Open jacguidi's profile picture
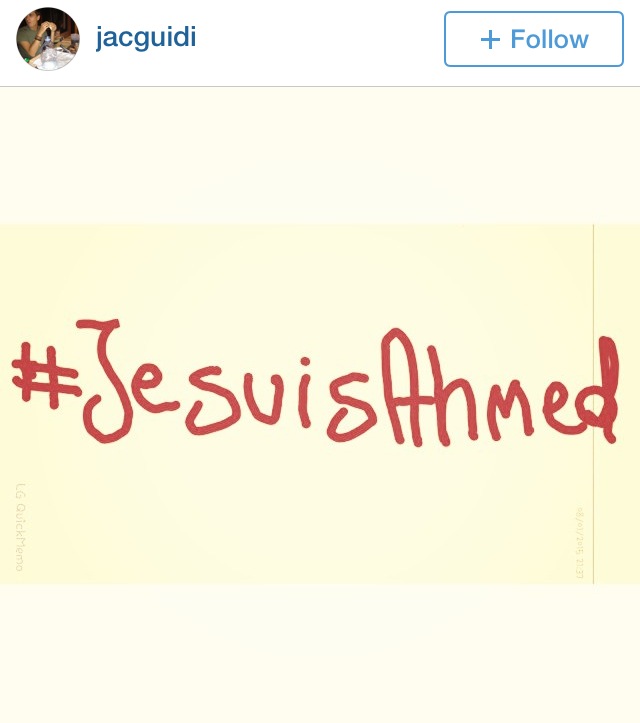Viewport: 640px width, 723px height. pyautogui.click(x=47, y=39)
